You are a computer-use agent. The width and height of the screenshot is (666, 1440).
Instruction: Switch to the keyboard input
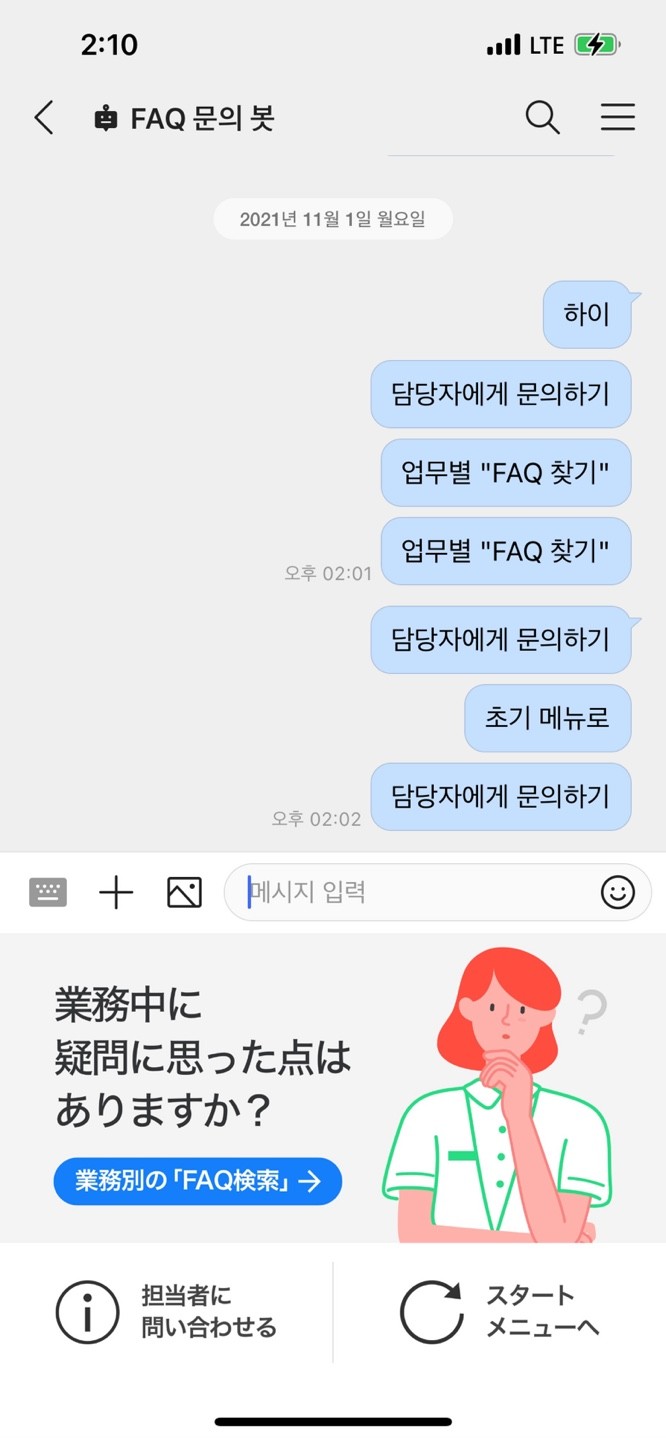coord(48,892)
